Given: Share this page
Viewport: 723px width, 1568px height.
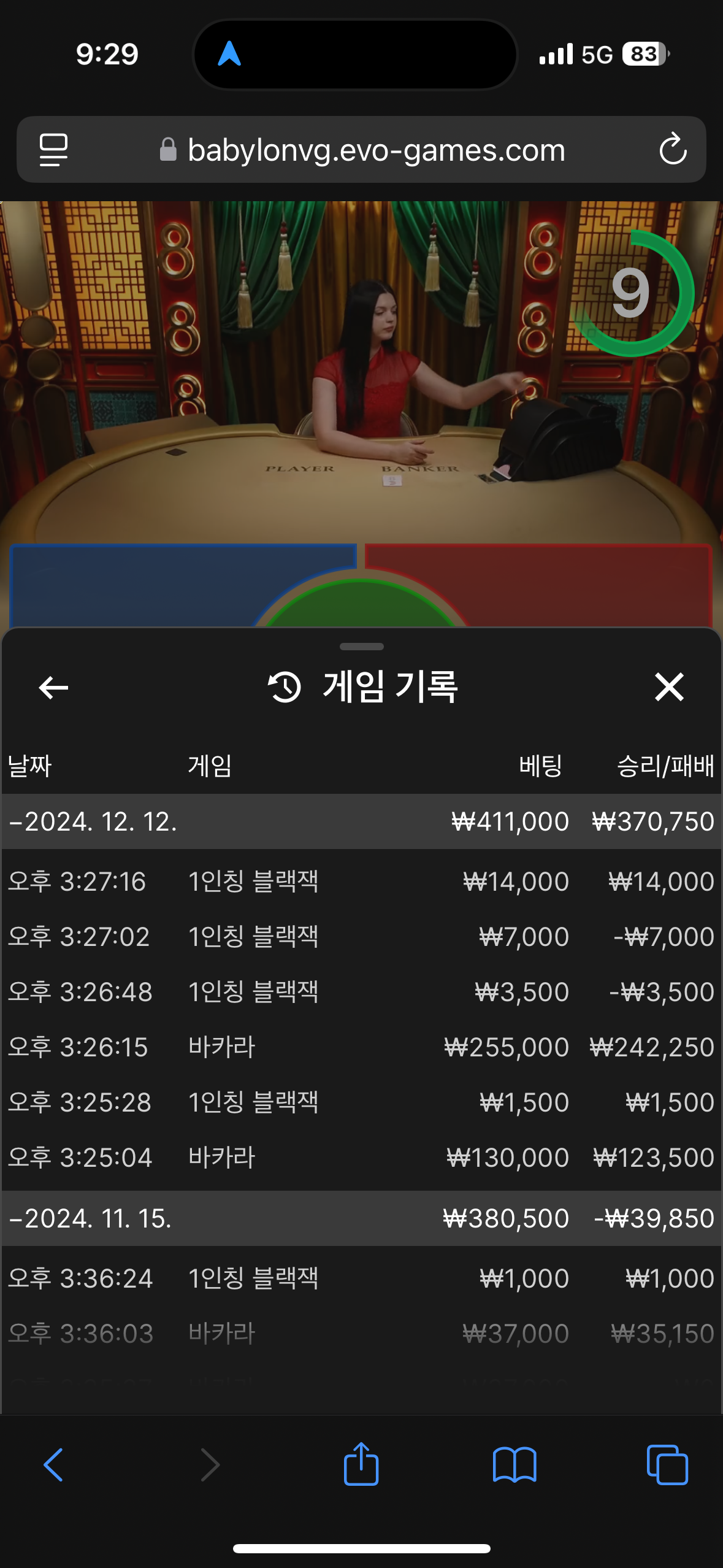Looking at the screenshot, I should pyautogui.click(x=361, y=1464).
